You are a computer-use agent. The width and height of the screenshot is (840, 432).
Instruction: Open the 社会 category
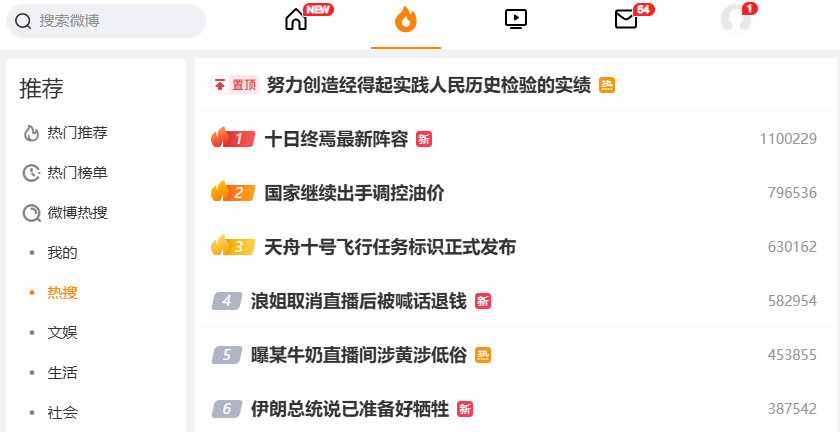tap(62, 412)
